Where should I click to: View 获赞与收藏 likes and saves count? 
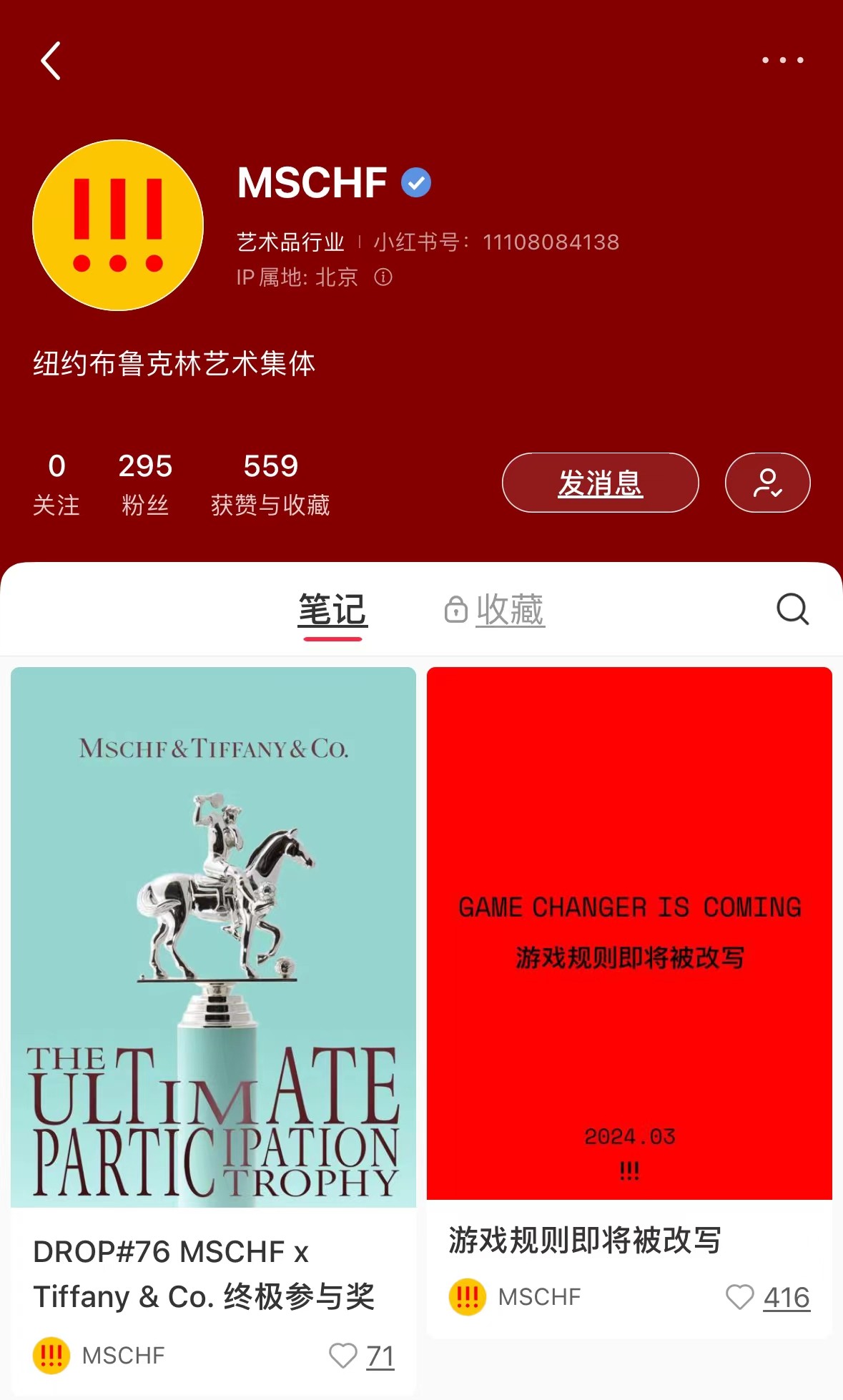tap(270, 483)
